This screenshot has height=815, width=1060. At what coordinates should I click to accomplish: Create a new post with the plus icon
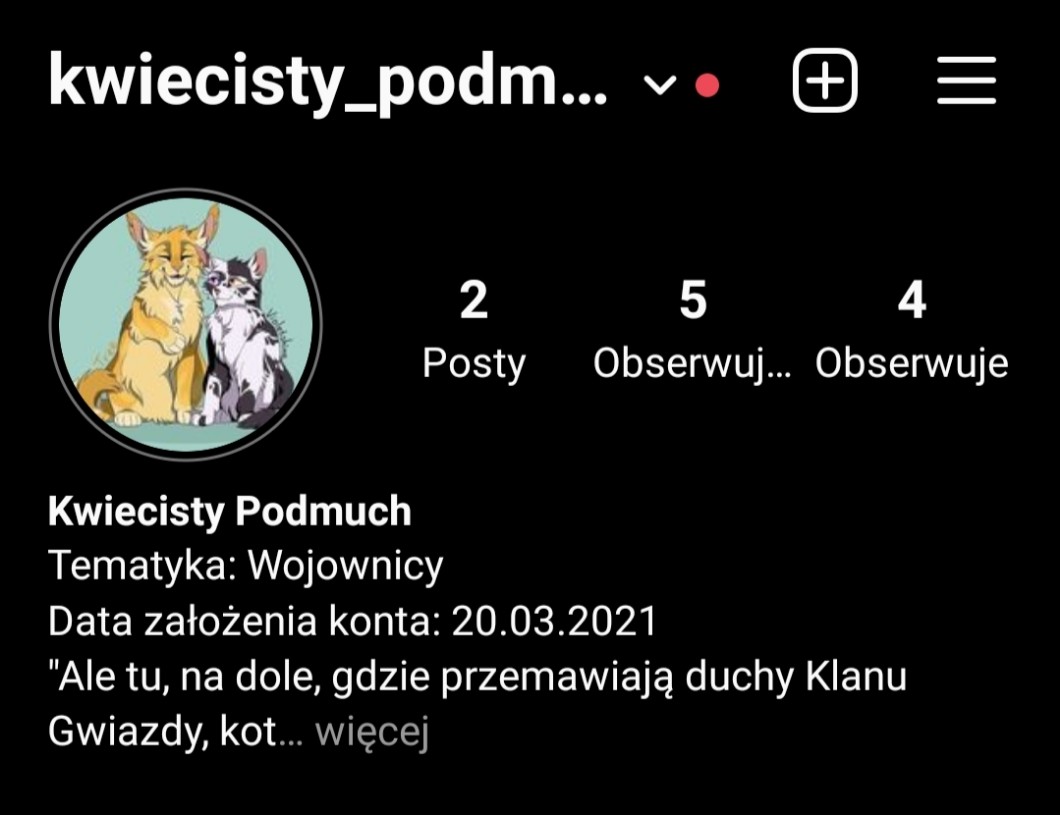point(825,80)
